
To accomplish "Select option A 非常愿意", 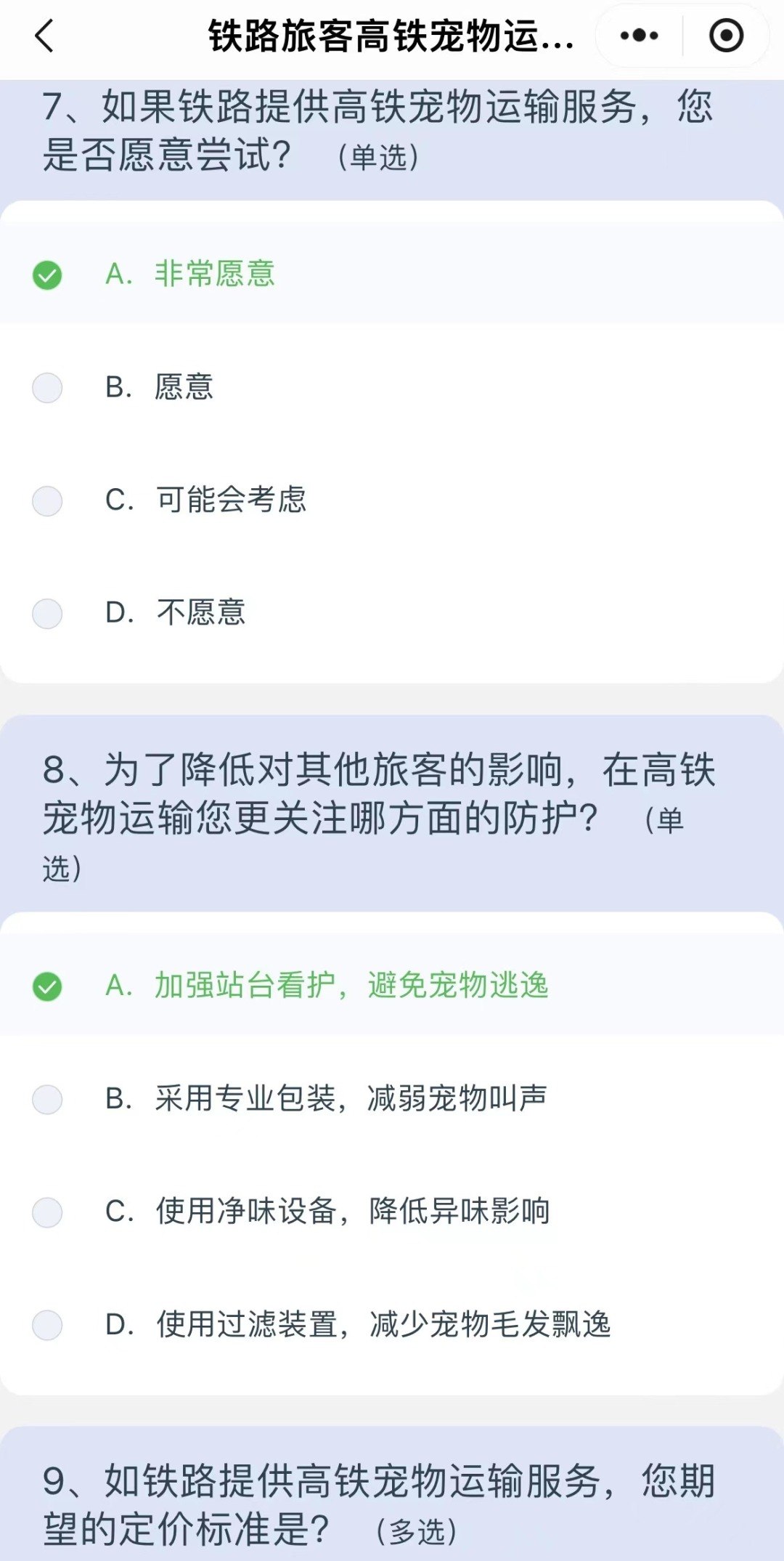I will coord(47,275).
